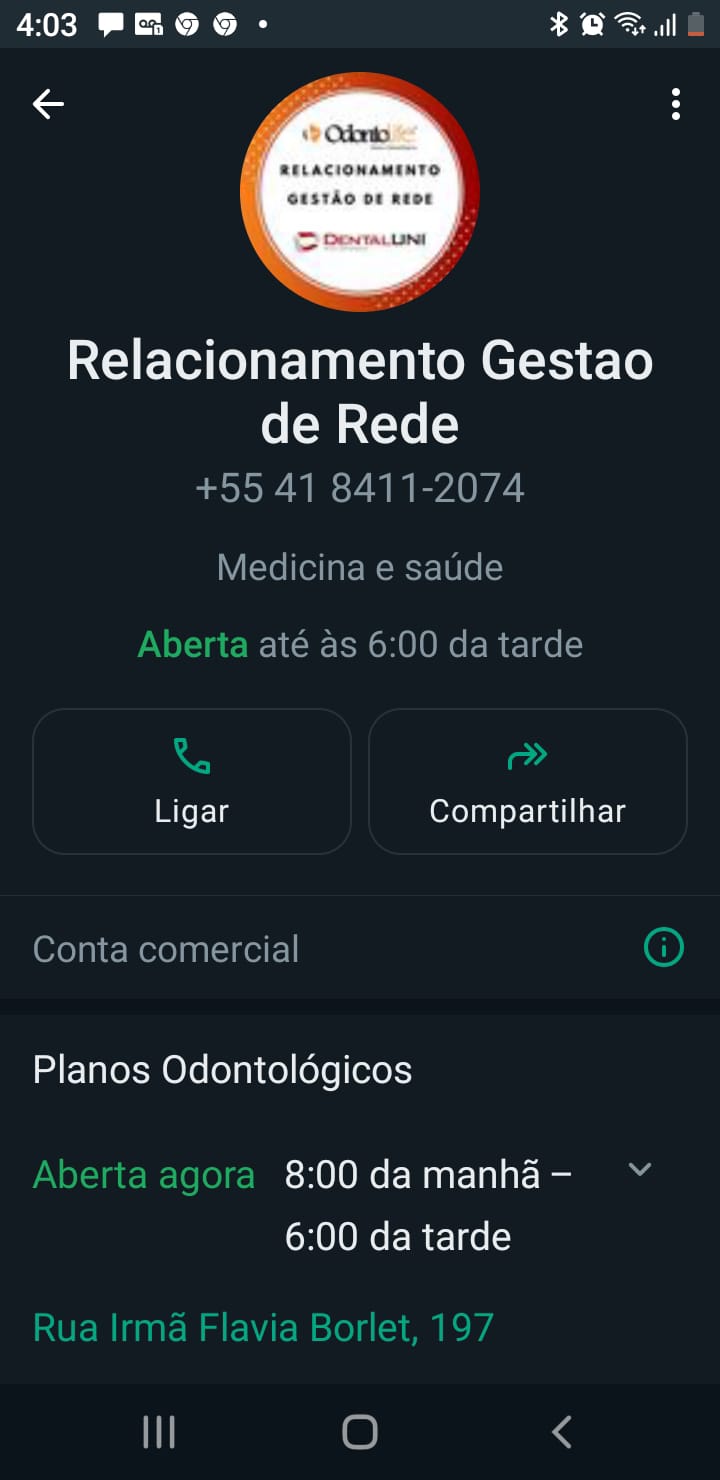720x1480 pixels.
Task: Open address Rua Irmã Flavia Borlet, 197
Action: pyautogui.click(x=264, y=1327)
